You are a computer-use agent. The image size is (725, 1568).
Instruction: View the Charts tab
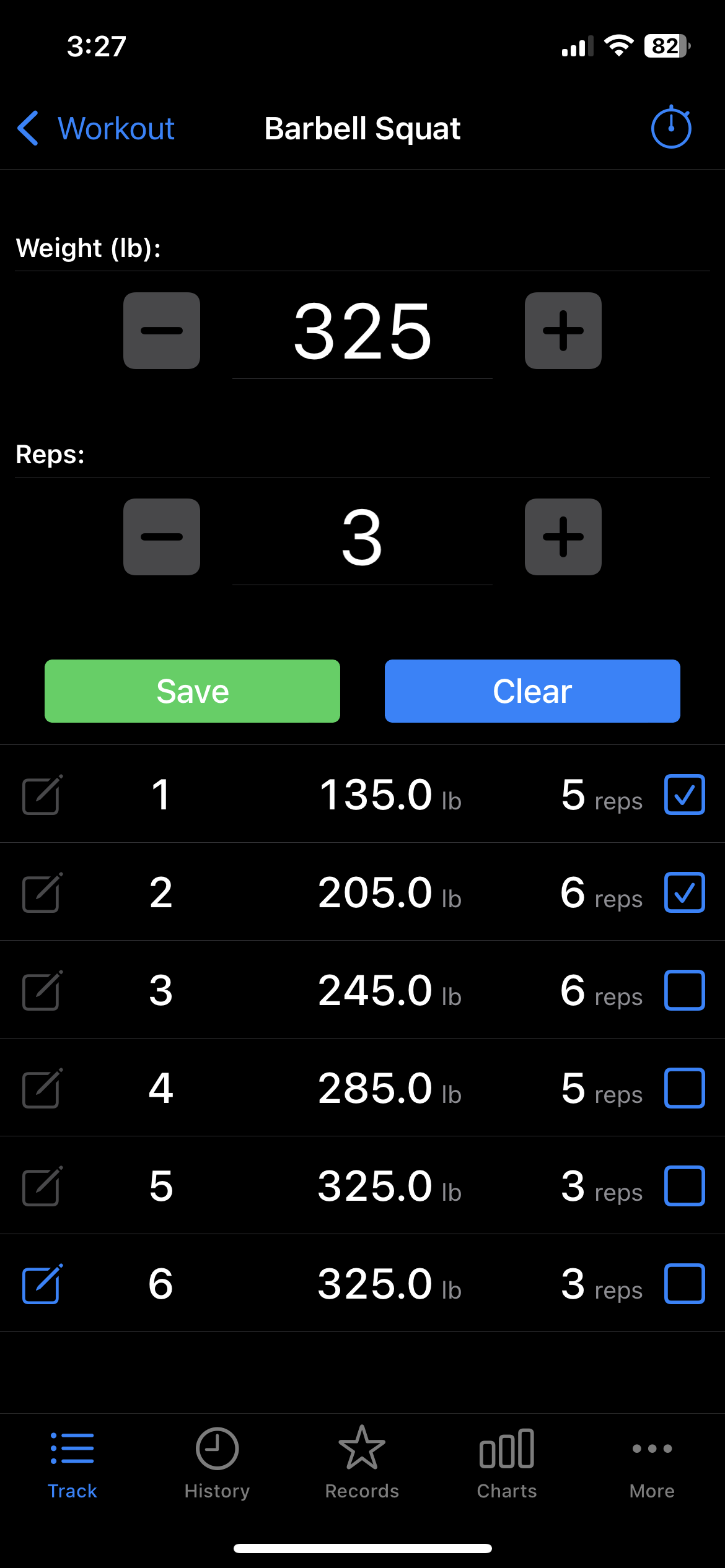507,1463
